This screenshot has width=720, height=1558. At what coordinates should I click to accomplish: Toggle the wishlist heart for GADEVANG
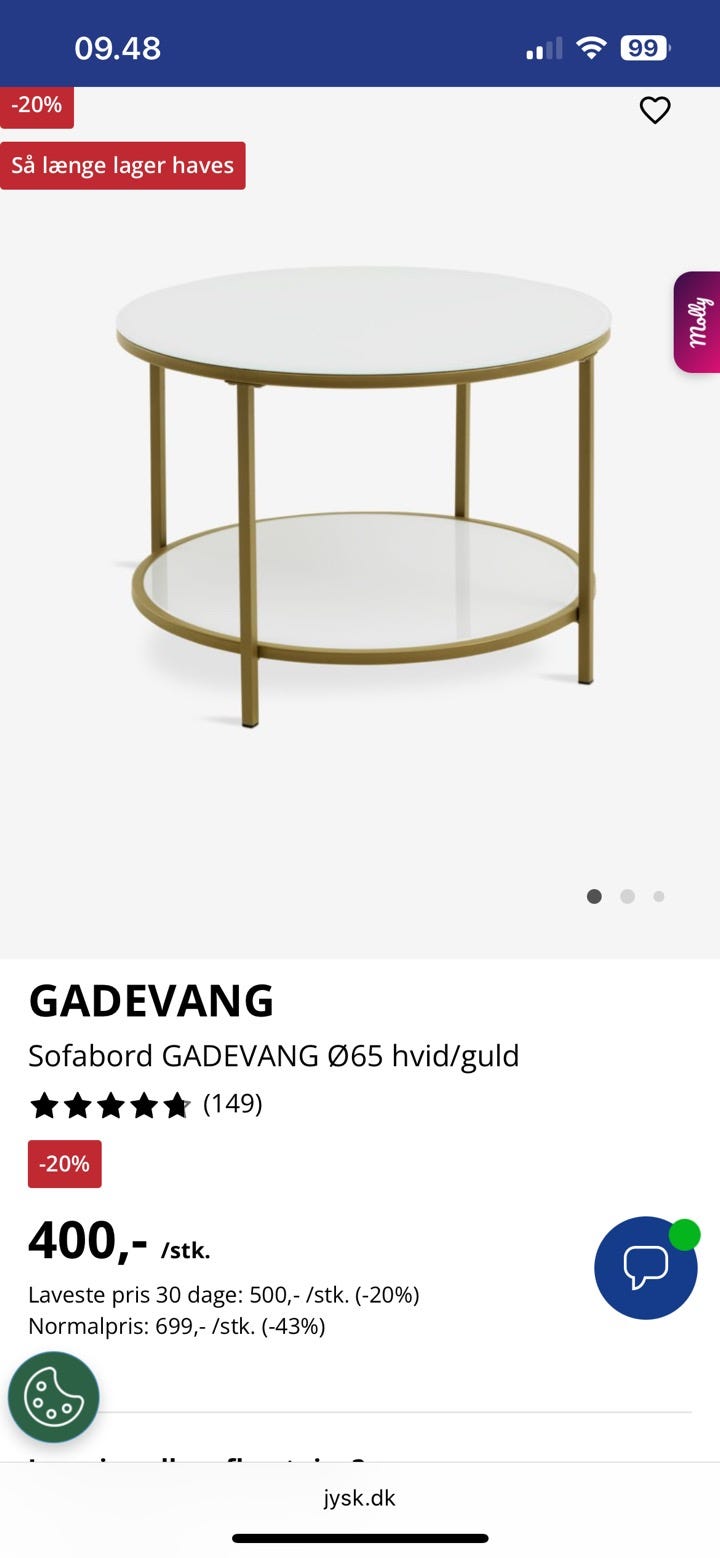(x=655, y=109)
